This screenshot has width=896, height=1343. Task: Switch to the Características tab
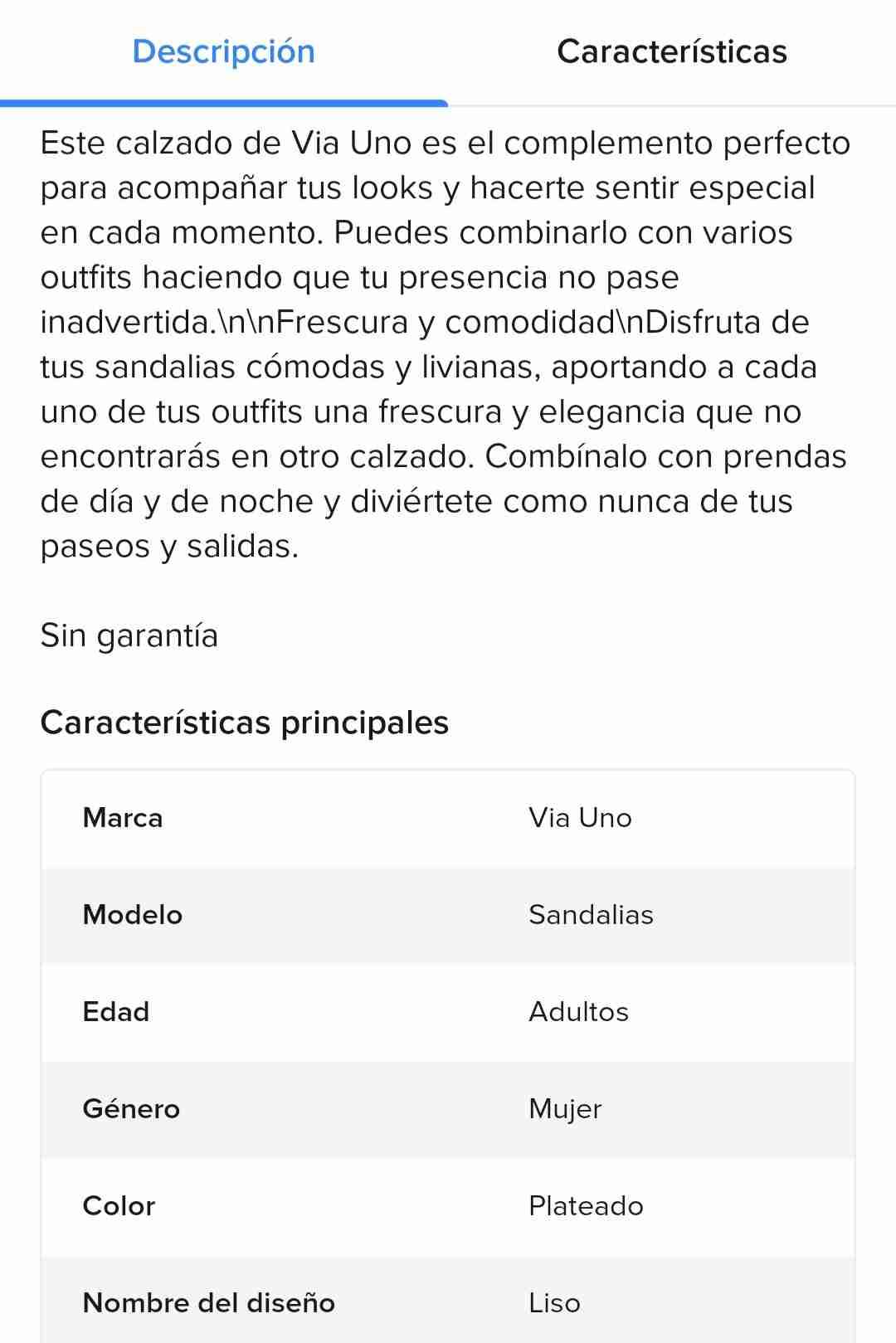click(671, 51)
